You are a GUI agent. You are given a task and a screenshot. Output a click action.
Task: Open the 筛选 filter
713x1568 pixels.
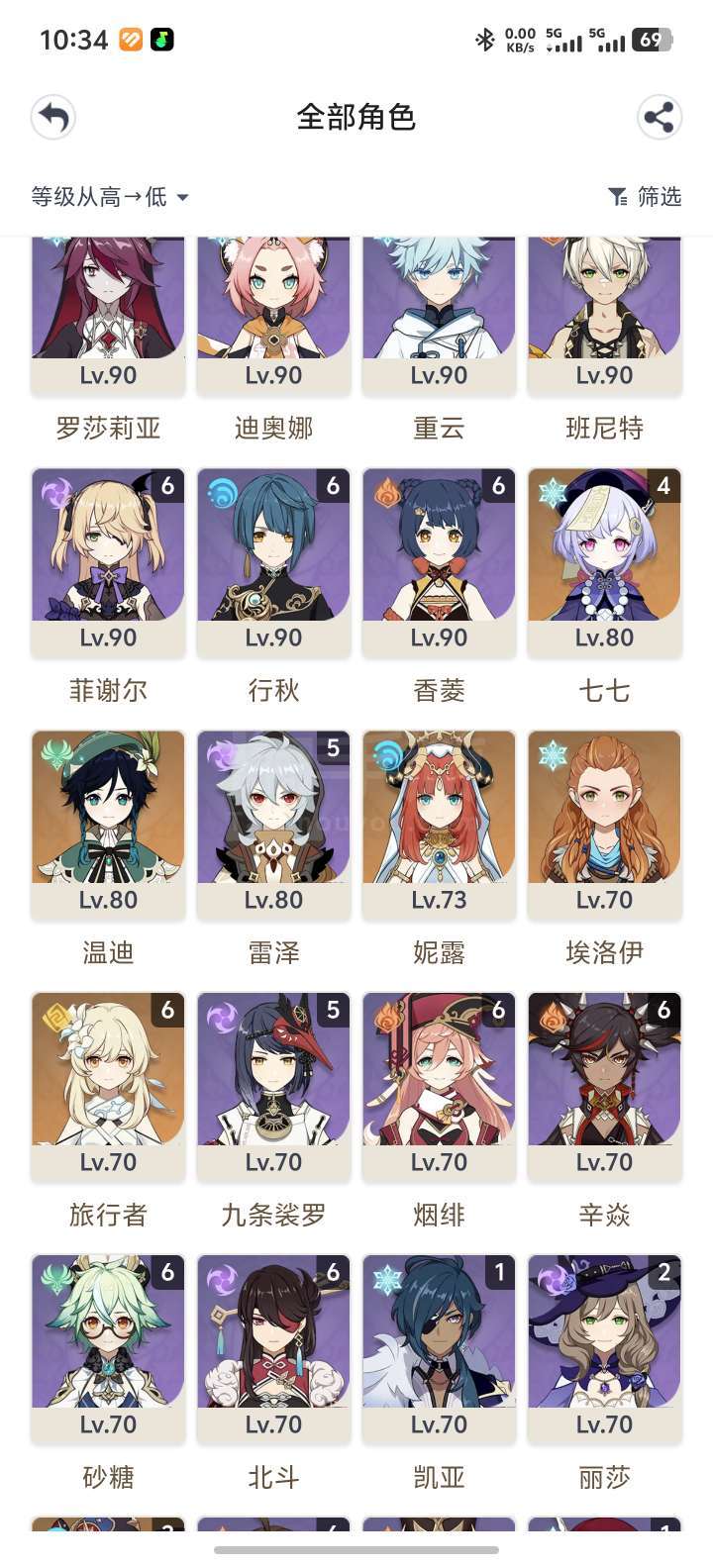coord(645,197)
